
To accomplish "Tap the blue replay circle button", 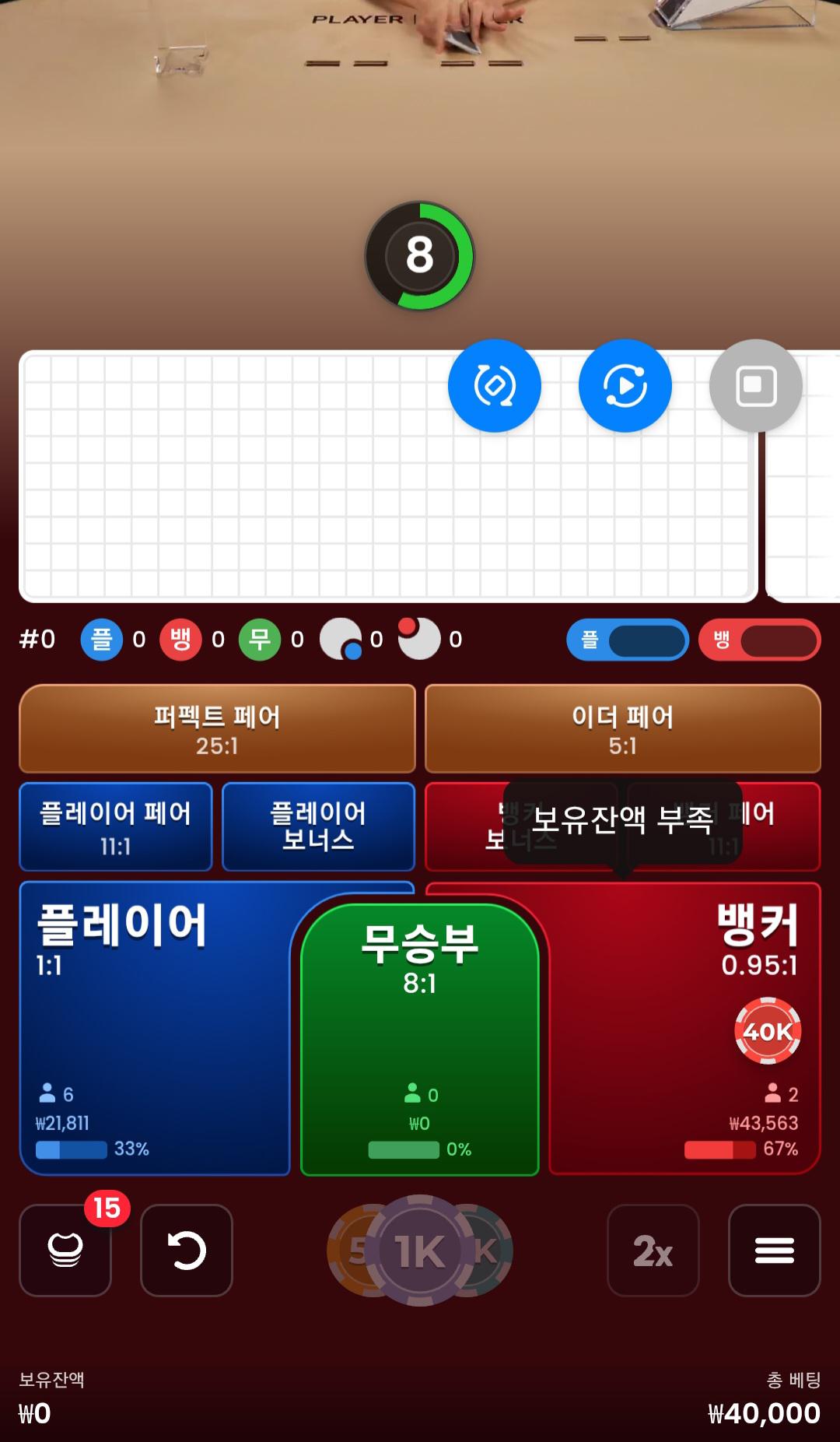I will coord(625,386).
